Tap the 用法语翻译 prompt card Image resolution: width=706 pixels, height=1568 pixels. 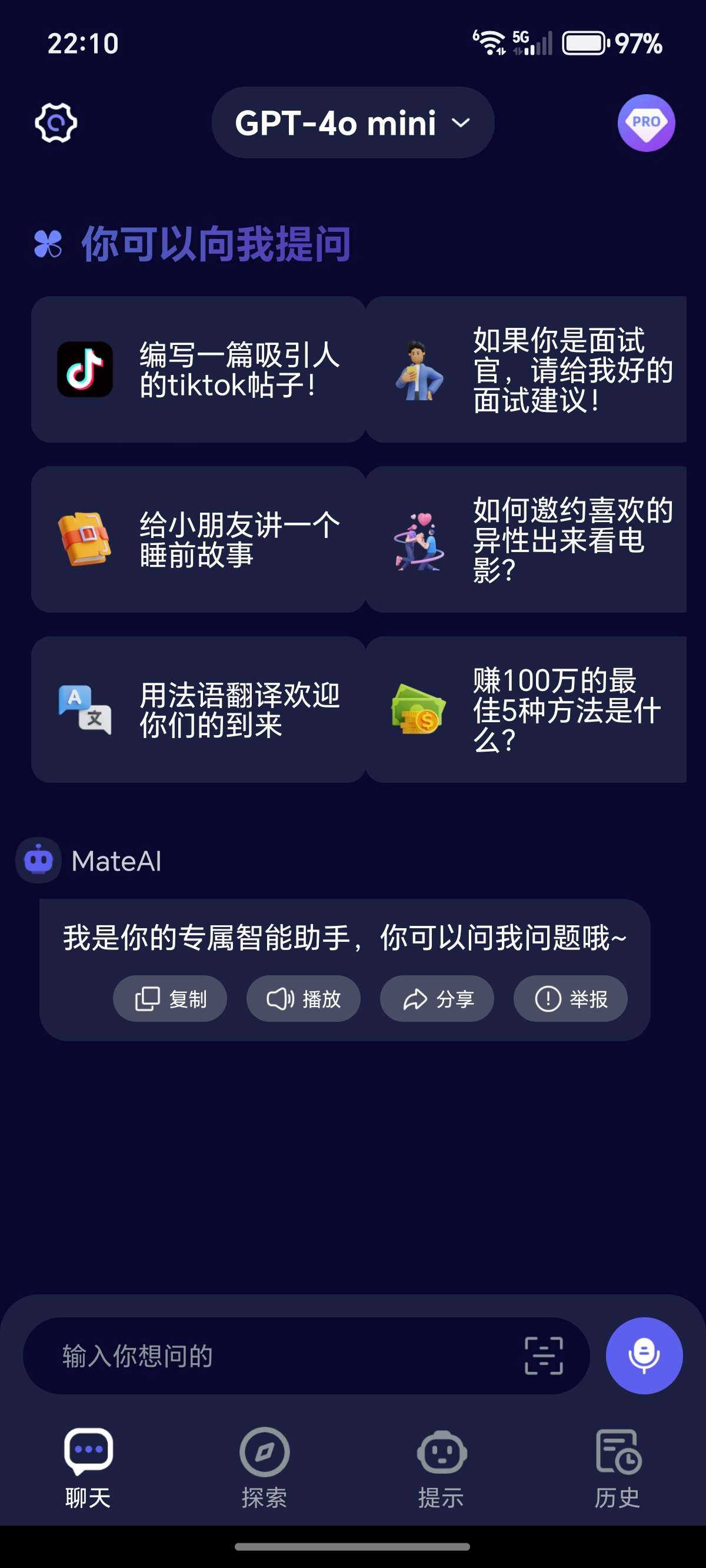(x=198, y=710)
